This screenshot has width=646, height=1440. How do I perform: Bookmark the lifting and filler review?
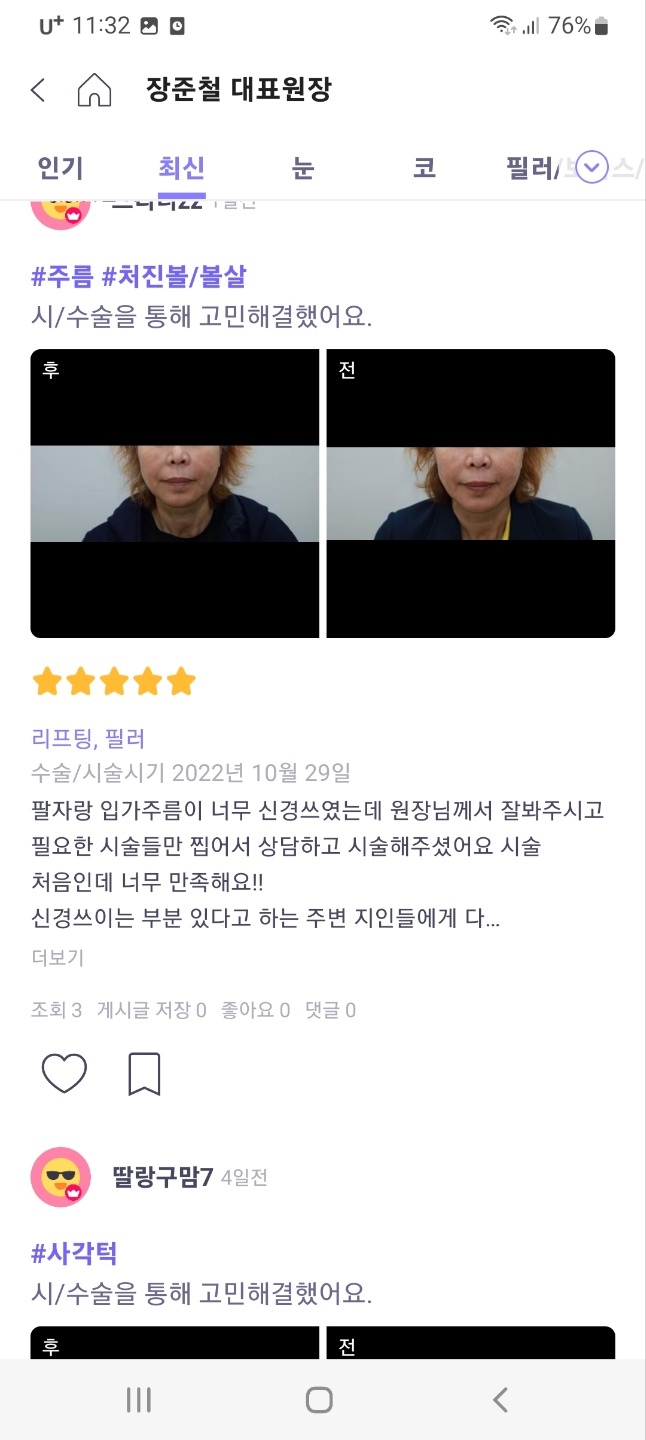145,1074
